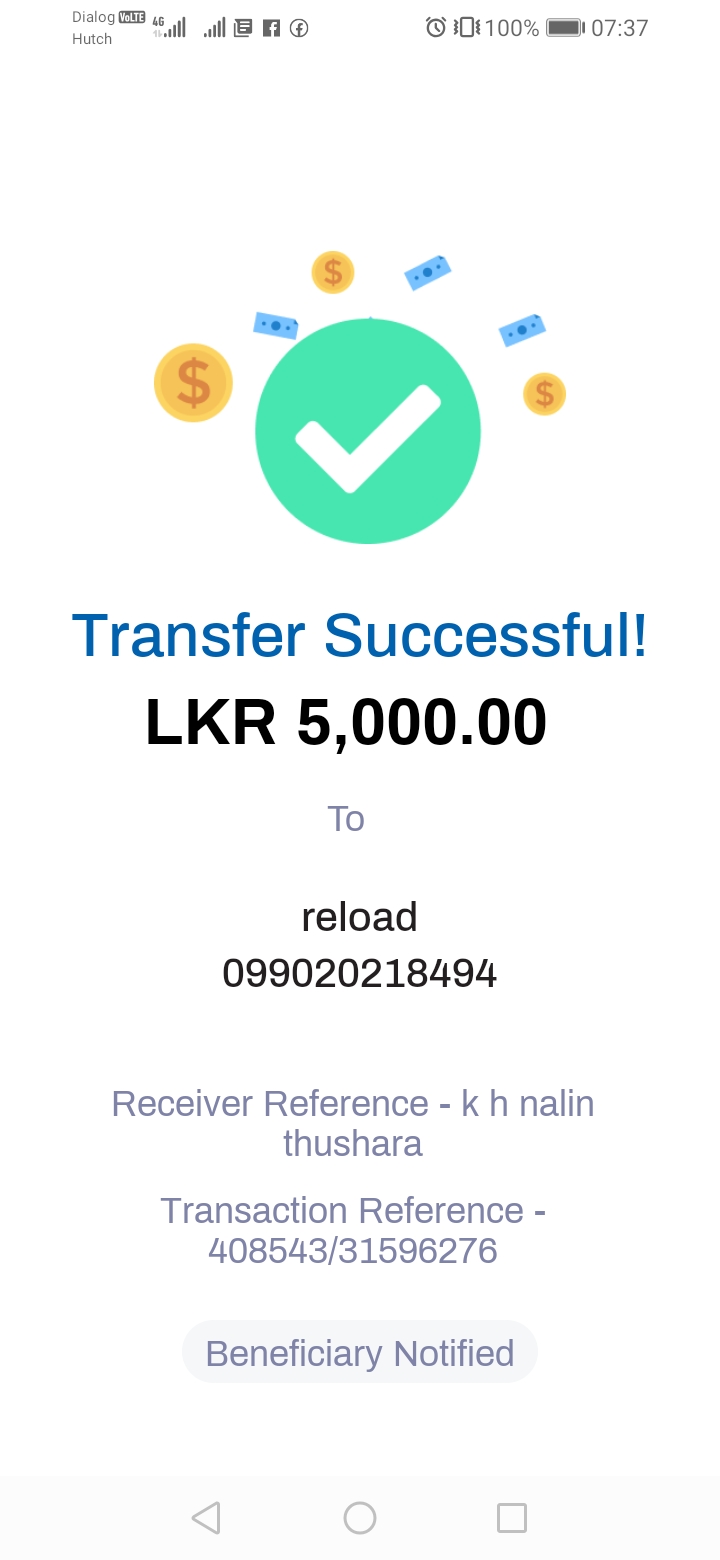Tap the Beneficiary Notified chip
Viewport: 720px width, 1560px height.
tap(360, 1353)
